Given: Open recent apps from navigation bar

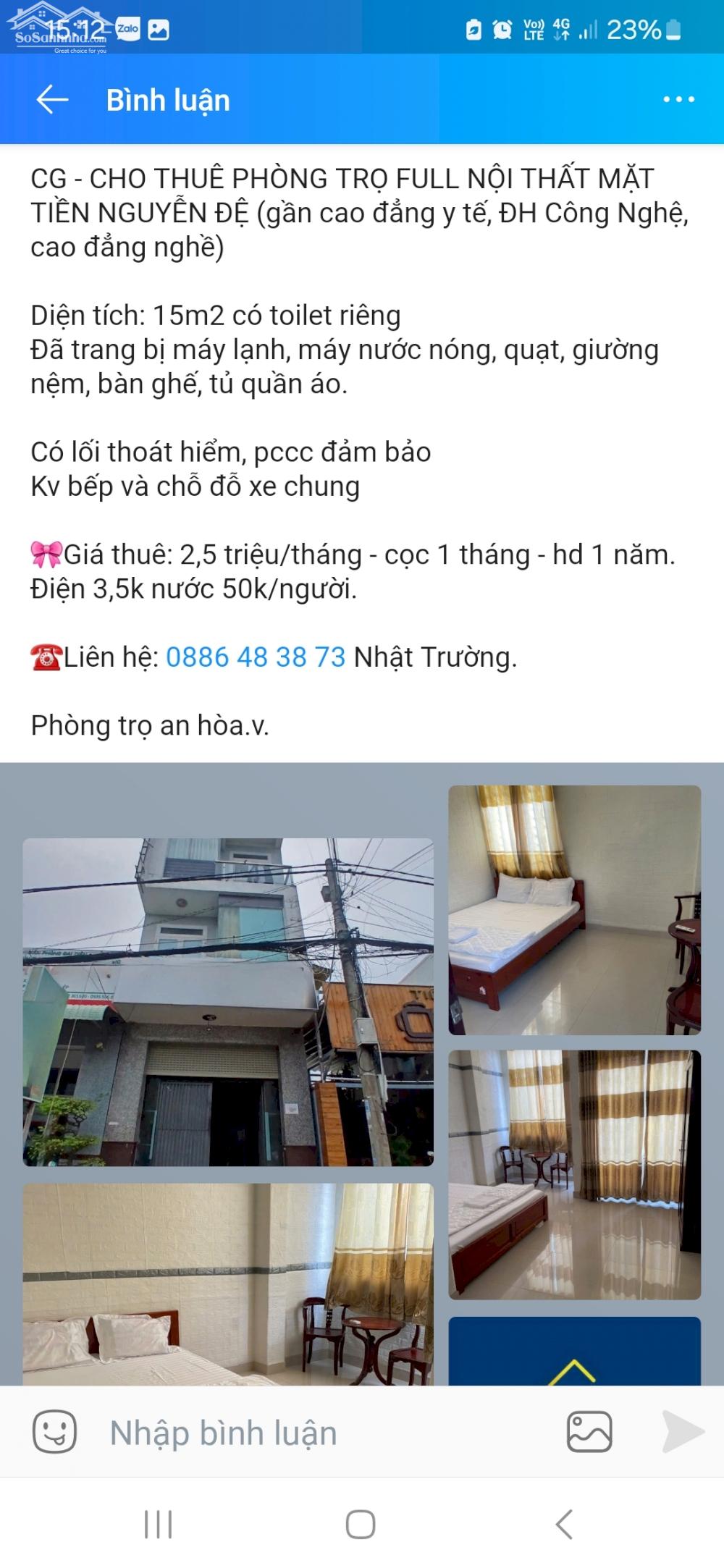Looking at the screenshot, I should tap(158, 1523).
